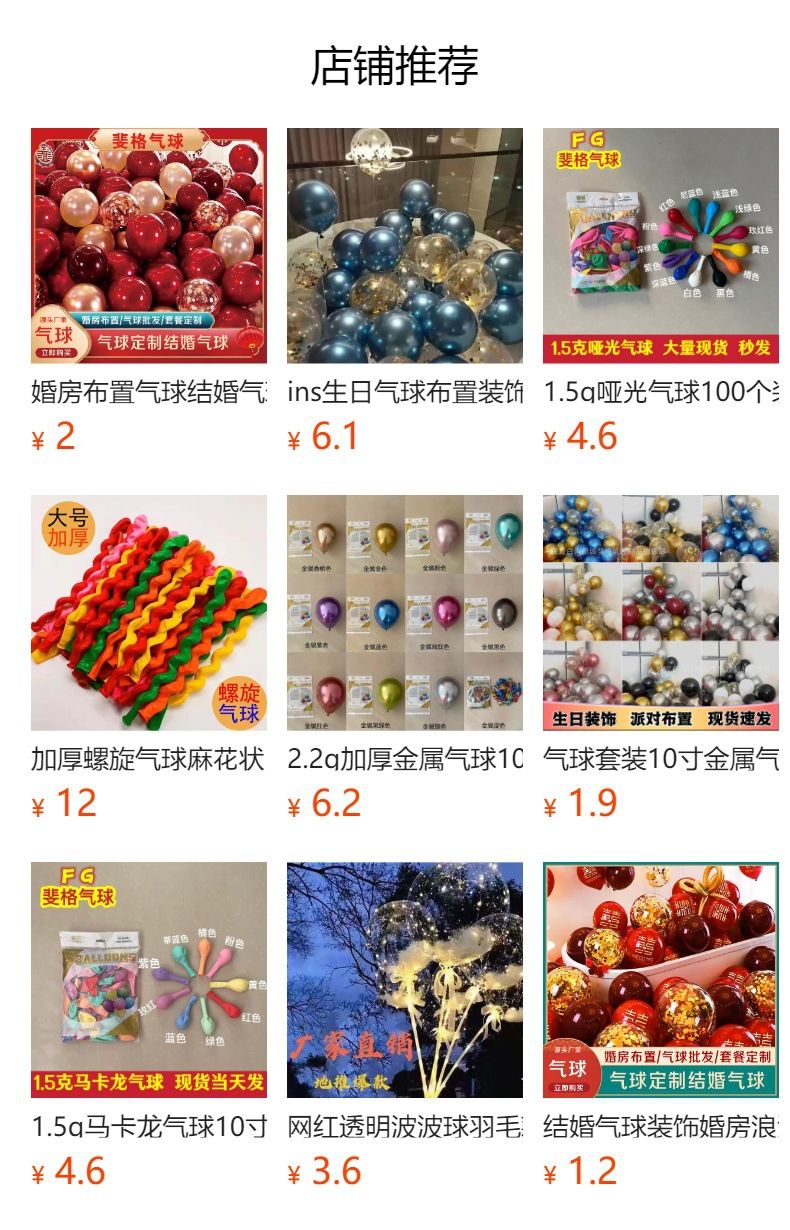Open the 网红透明波波球羽毛 product card
This screenshot has height=1230, width=790.
click(405, 1025)
